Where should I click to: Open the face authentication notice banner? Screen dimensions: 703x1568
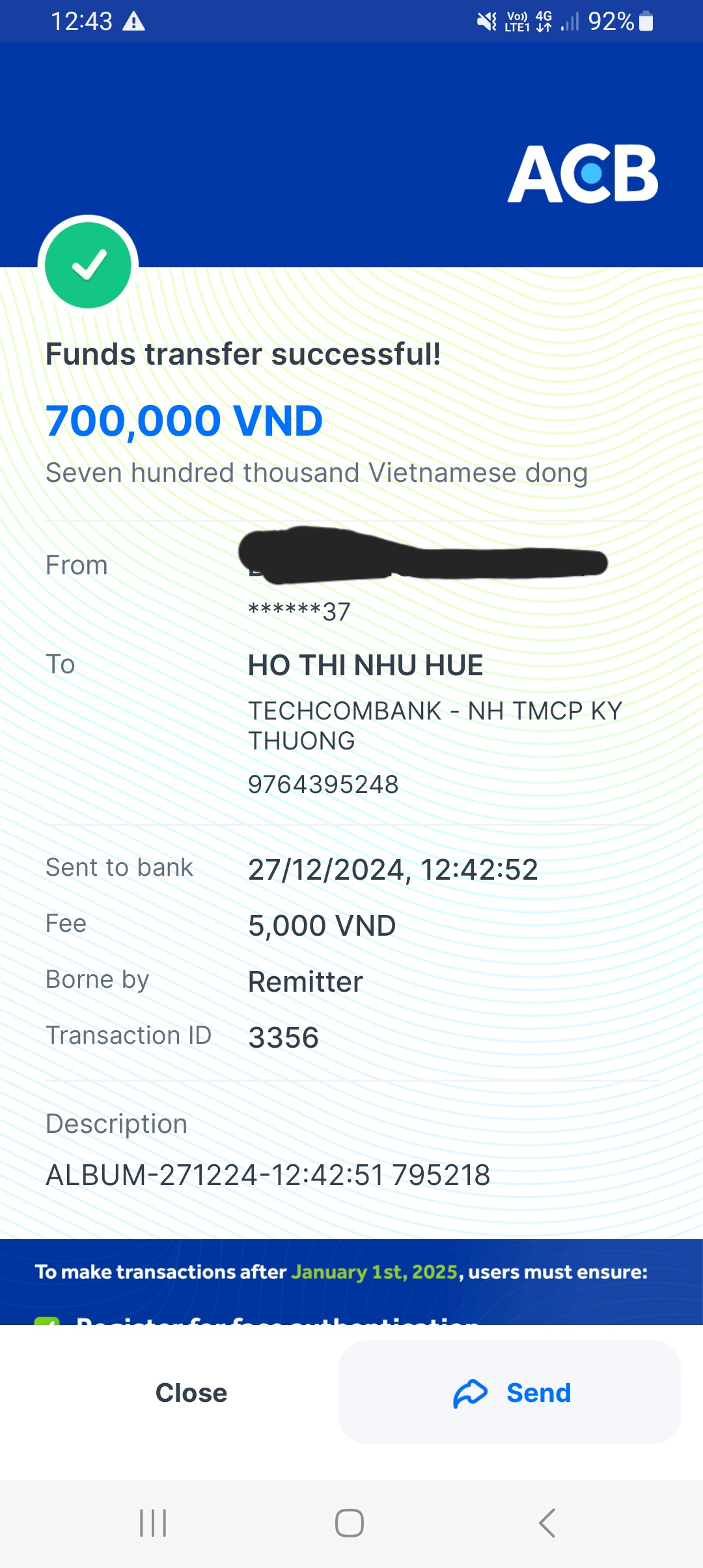(351, 1281)
